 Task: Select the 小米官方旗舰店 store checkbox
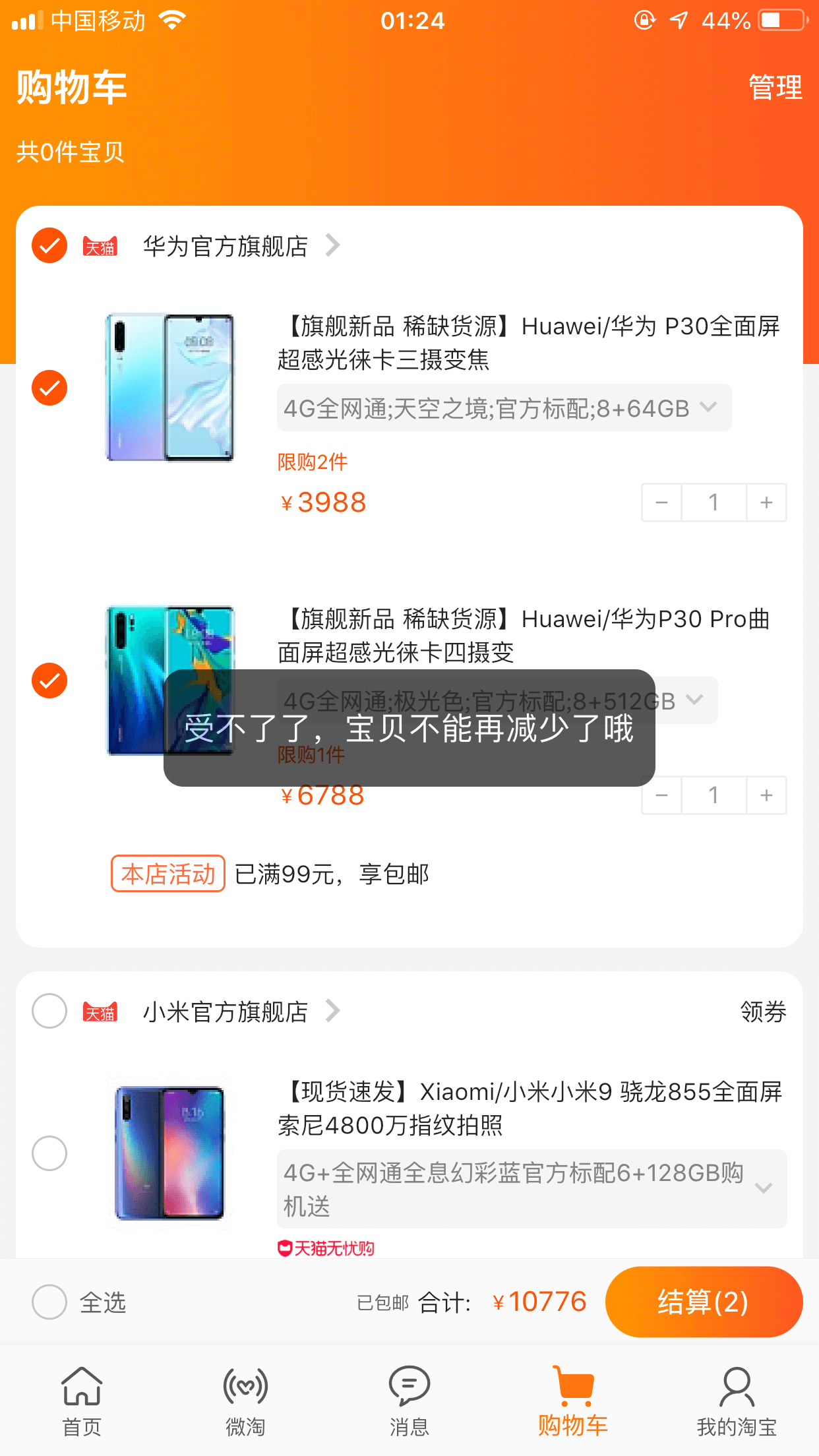[x=49, y=1011]
